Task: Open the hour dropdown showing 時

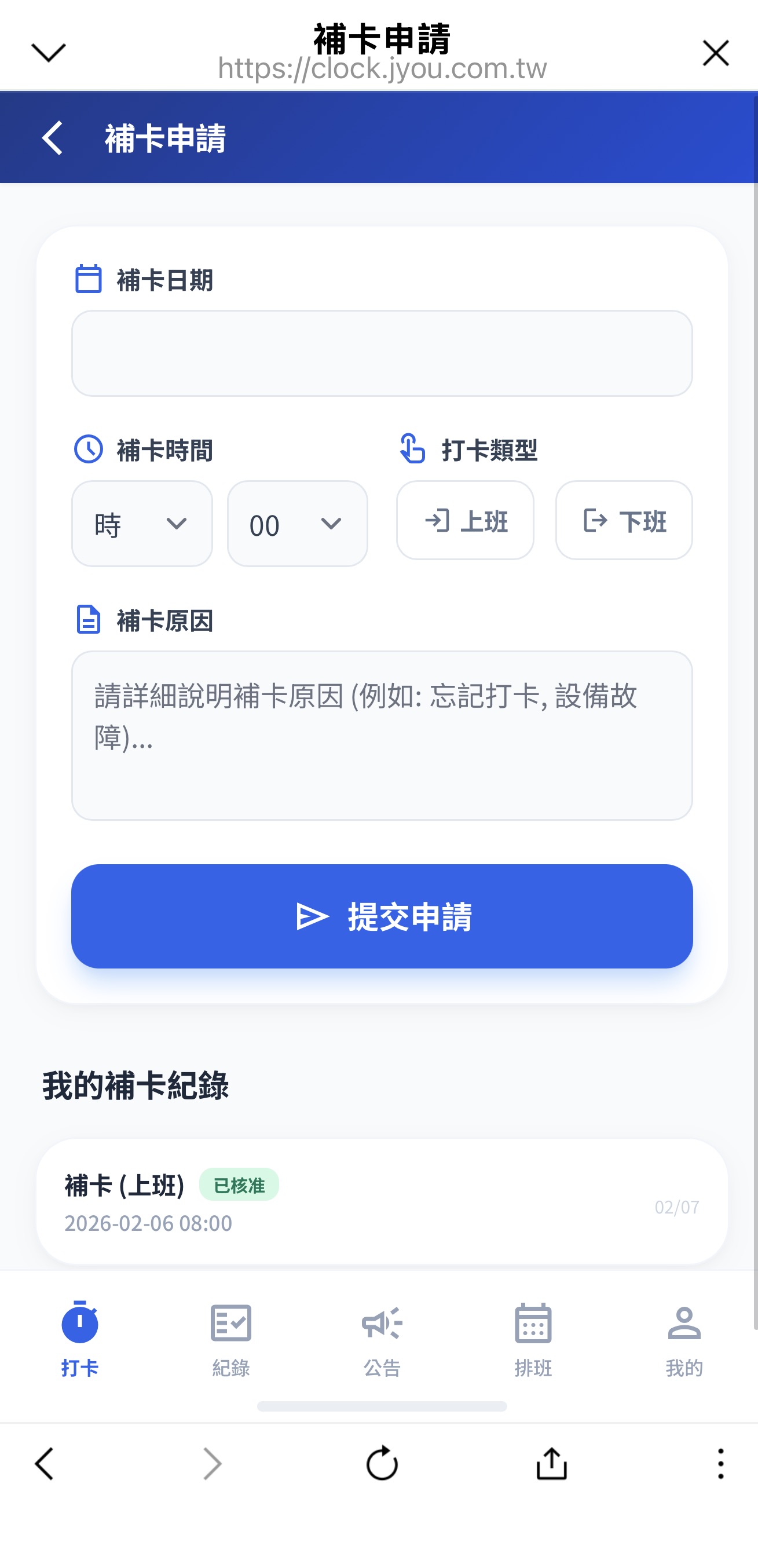Action: pyautogui.click(x=142, y=524)
